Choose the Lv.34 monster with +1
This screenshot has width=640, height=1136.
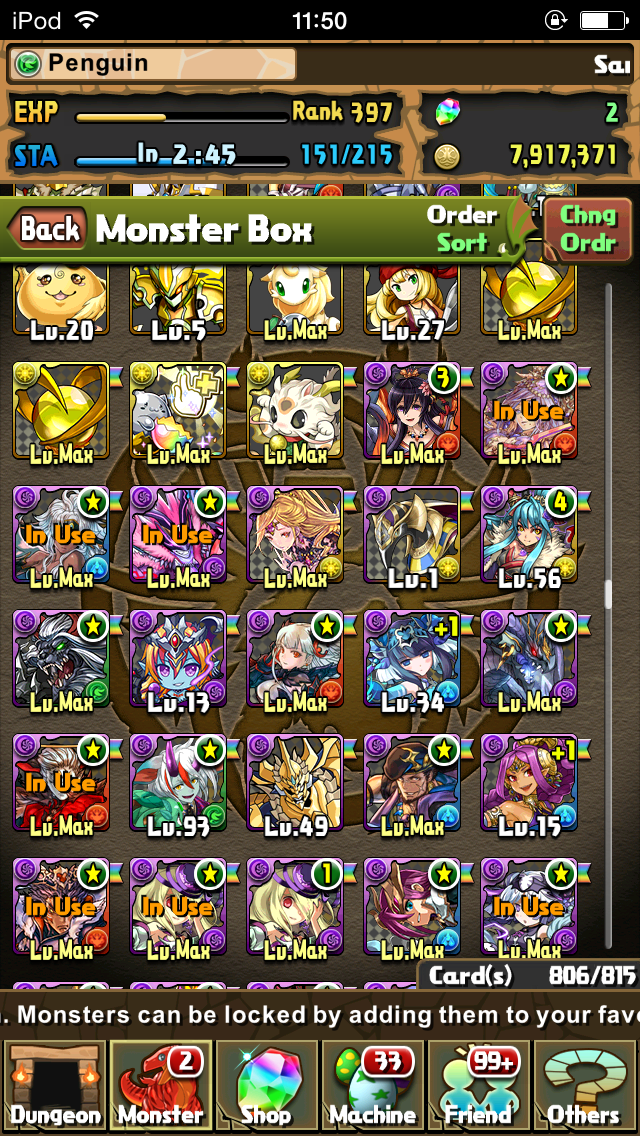point(412,659)
